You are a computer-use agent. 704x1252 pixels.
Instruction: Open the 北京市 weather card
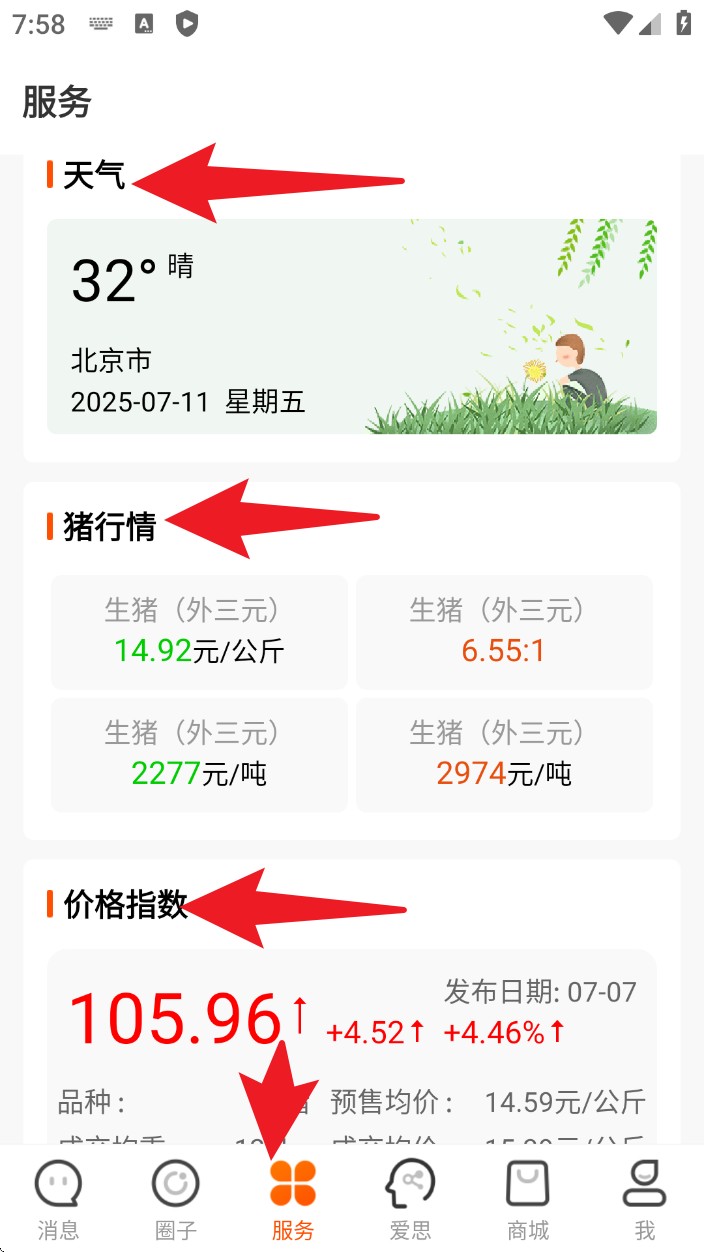point(351,326)
